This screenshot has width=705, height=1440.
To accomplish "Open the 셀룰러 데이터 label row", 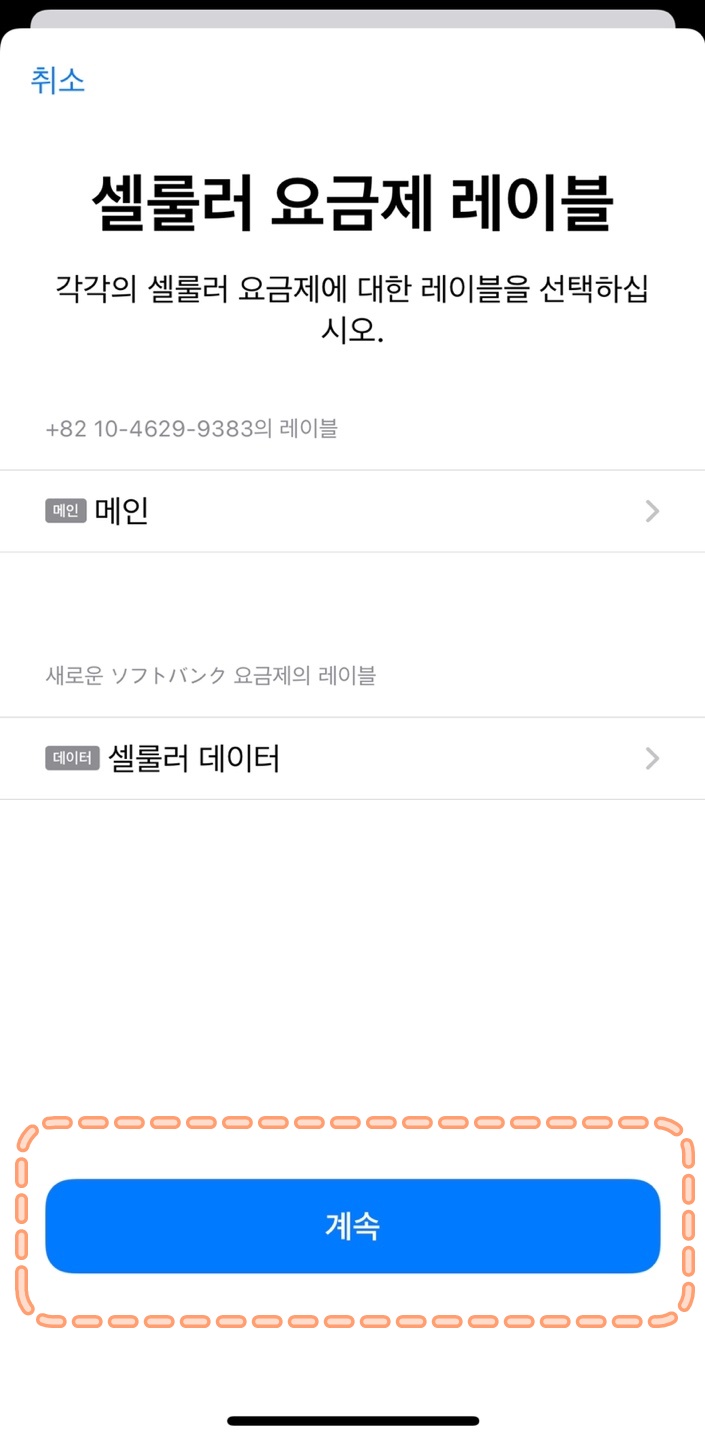I will [352, 758].
